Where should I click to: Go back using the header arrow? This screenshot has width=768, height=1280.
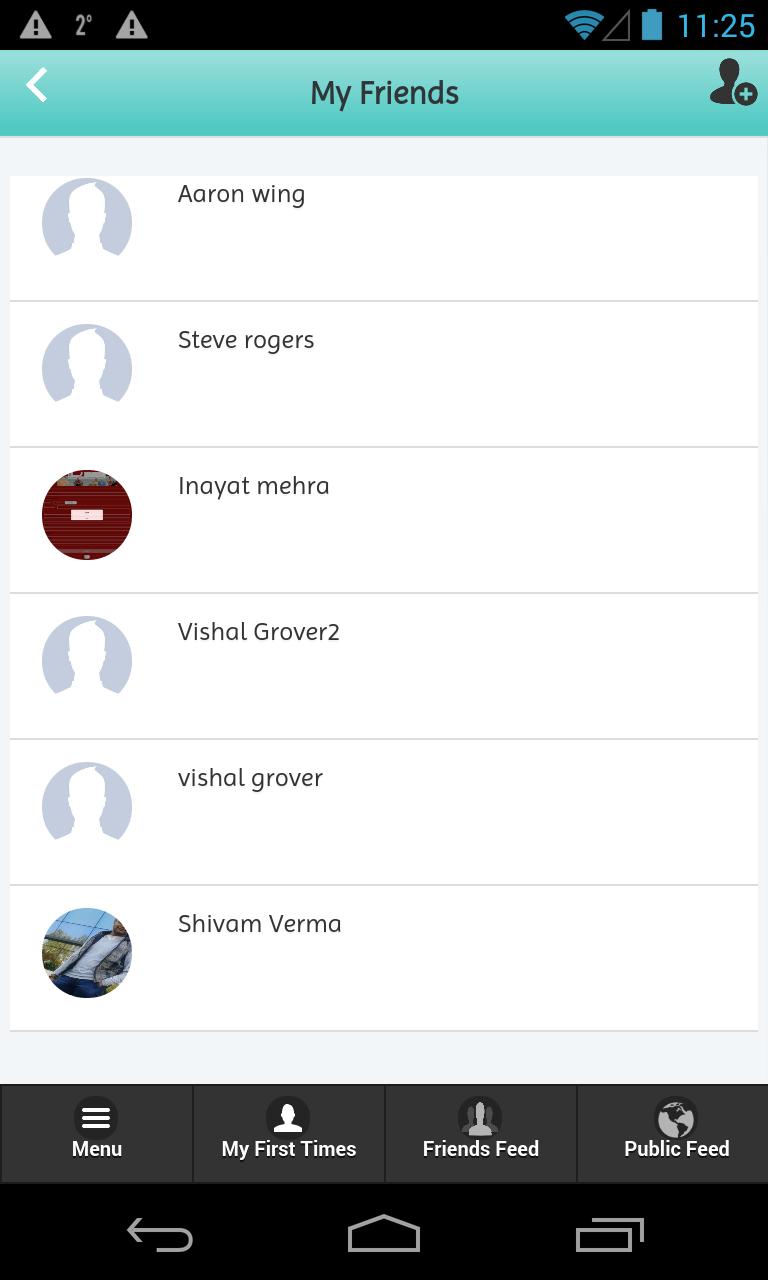tap(37, 87)
